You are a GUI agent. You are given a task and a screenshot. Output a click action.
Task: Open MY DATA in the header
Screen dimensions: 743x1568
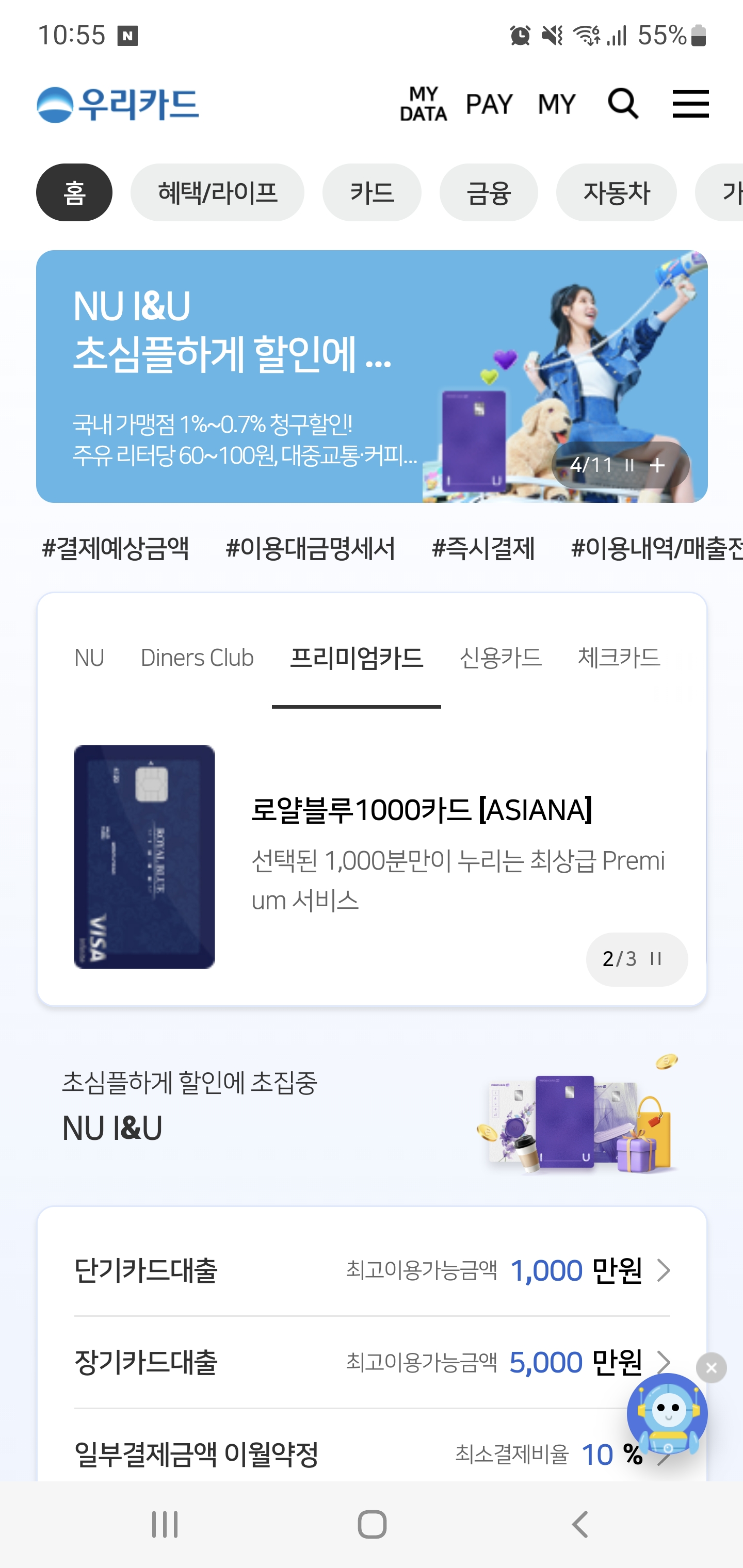coord(424,104)
